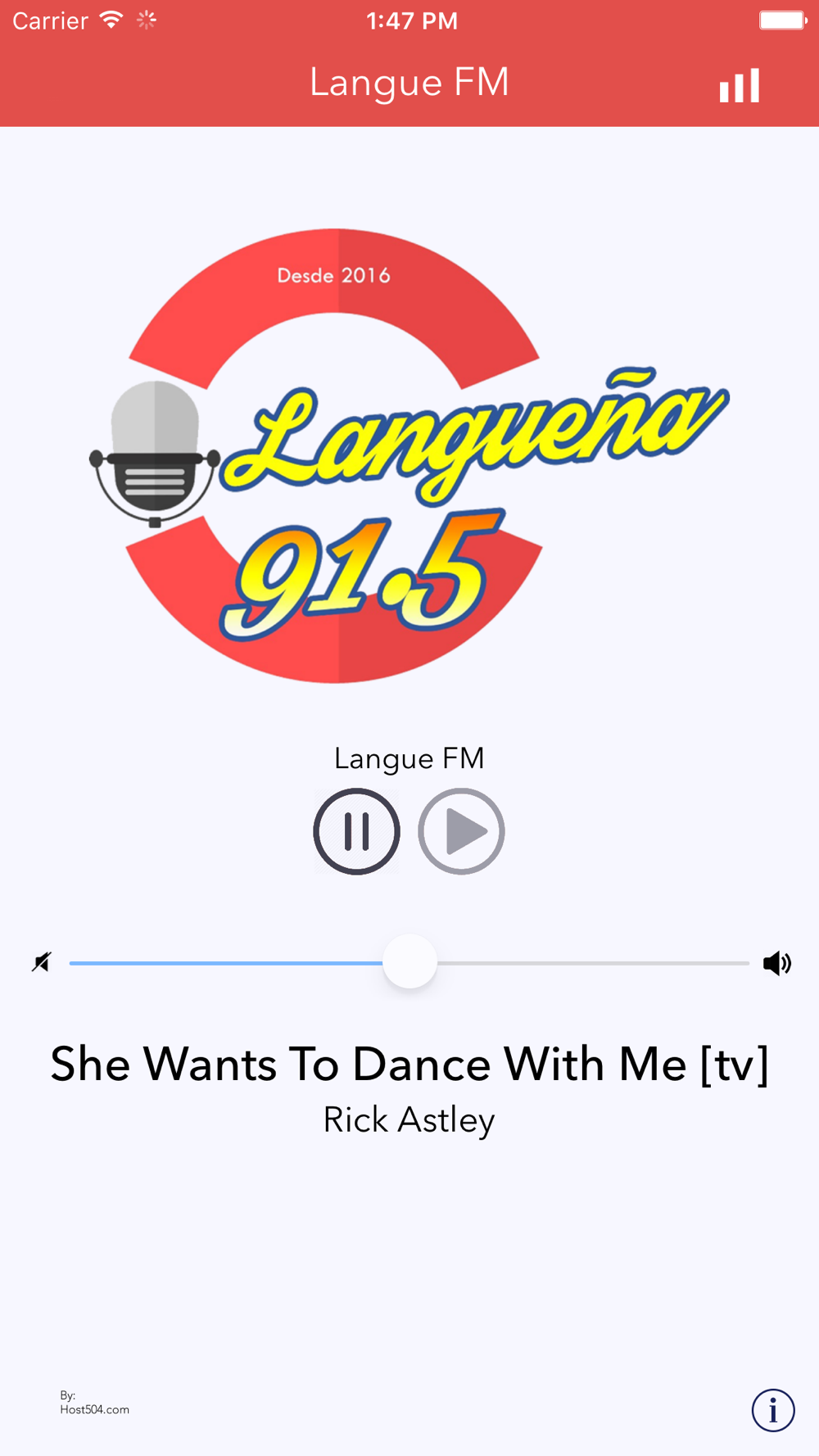Screen dimensions: 819x1456
Task: Open the equalizer bars icon in header
Action: (x=740, y=85)
